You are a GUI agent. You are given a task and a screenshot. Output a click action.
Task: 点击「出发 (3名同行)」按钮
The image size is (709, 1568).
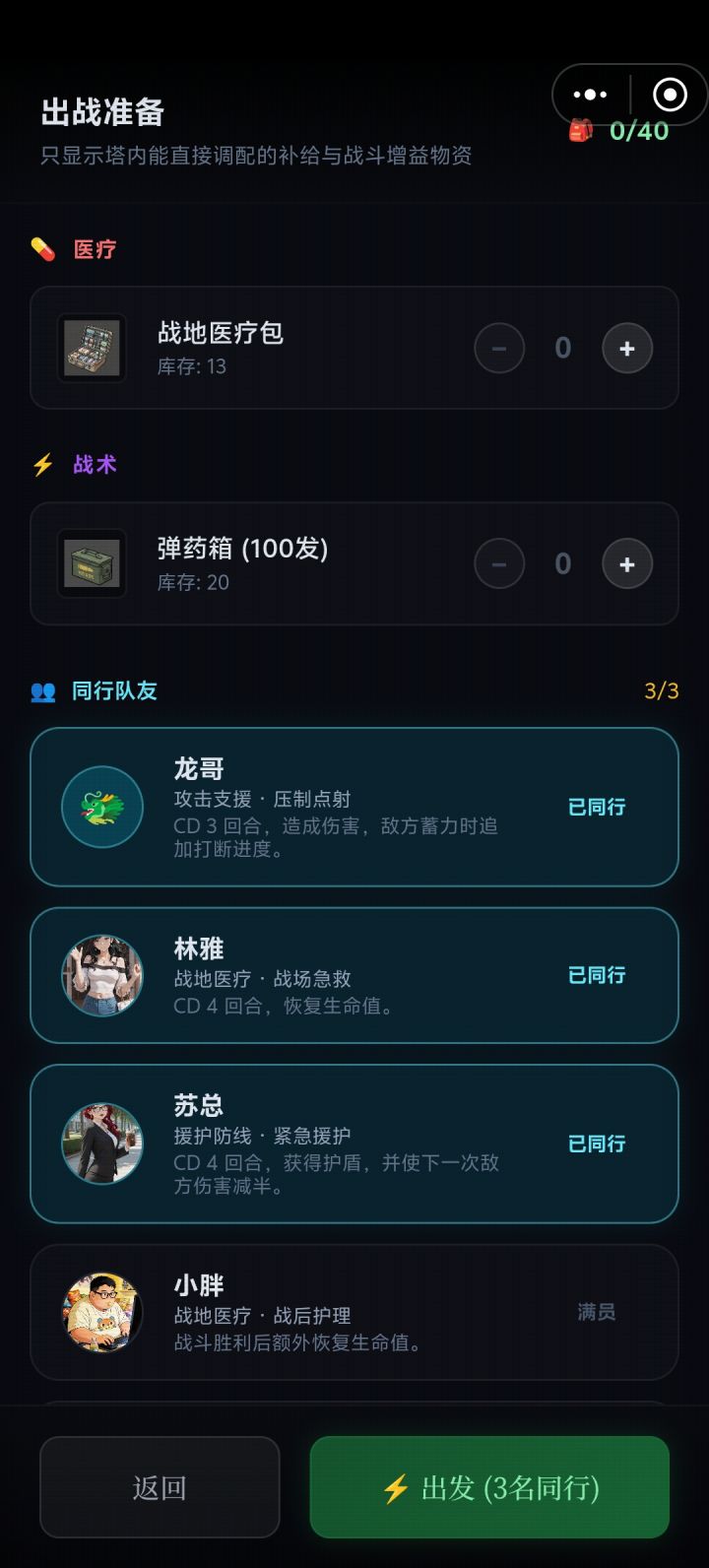[488, 1487]
